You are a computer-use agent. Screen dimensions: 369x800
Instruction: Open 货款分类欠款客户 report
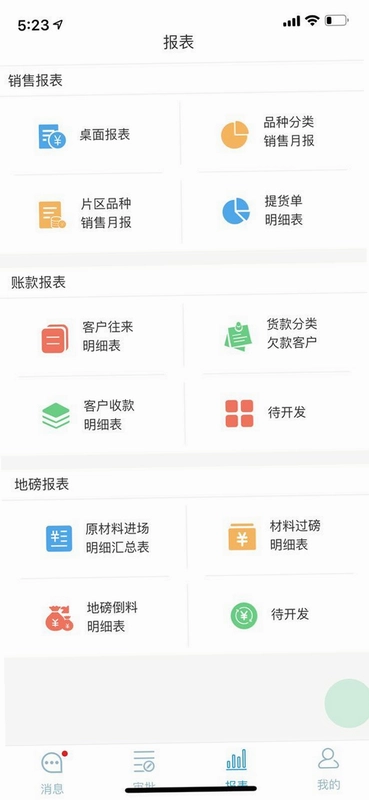277,335
